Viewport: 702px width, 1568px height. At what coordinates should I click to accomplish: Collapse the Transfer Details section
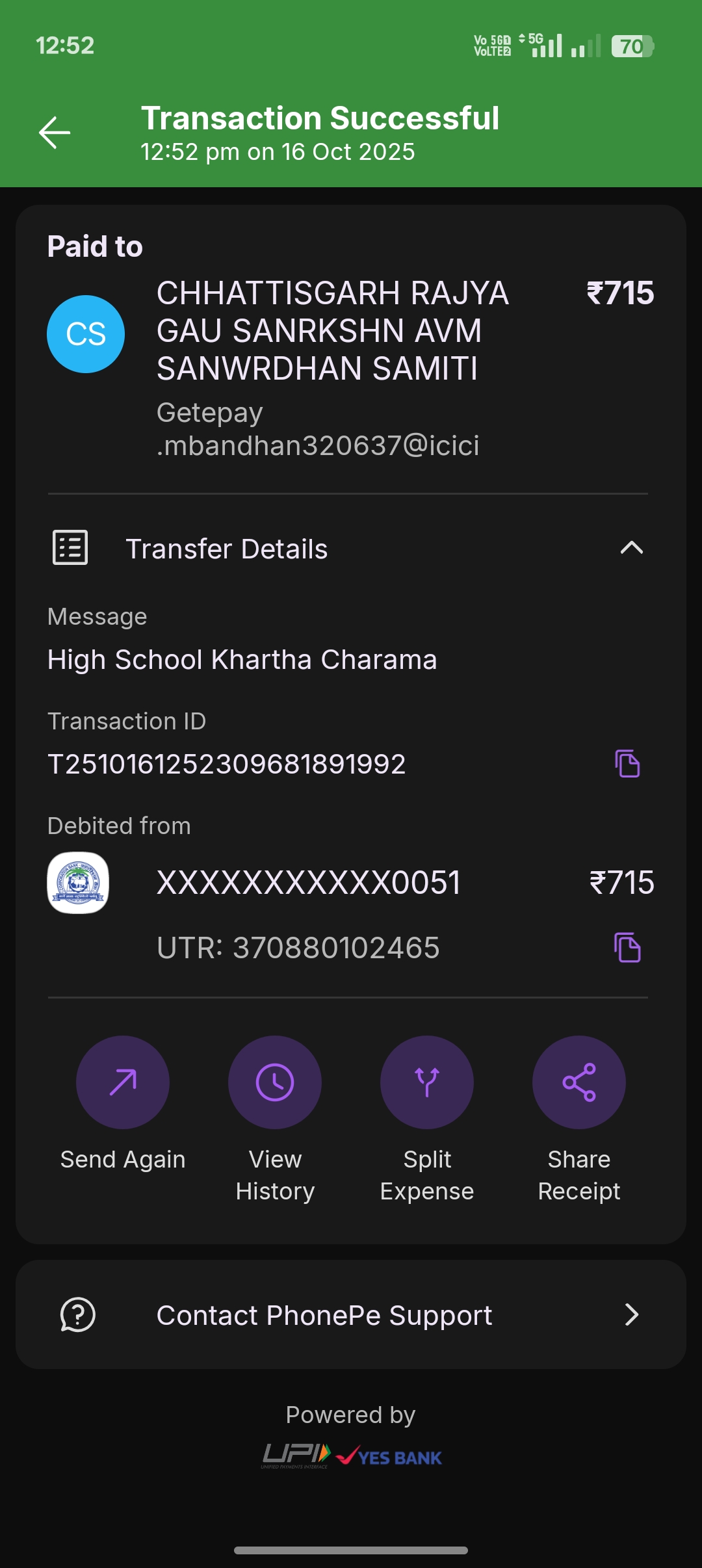click(631, 548)
